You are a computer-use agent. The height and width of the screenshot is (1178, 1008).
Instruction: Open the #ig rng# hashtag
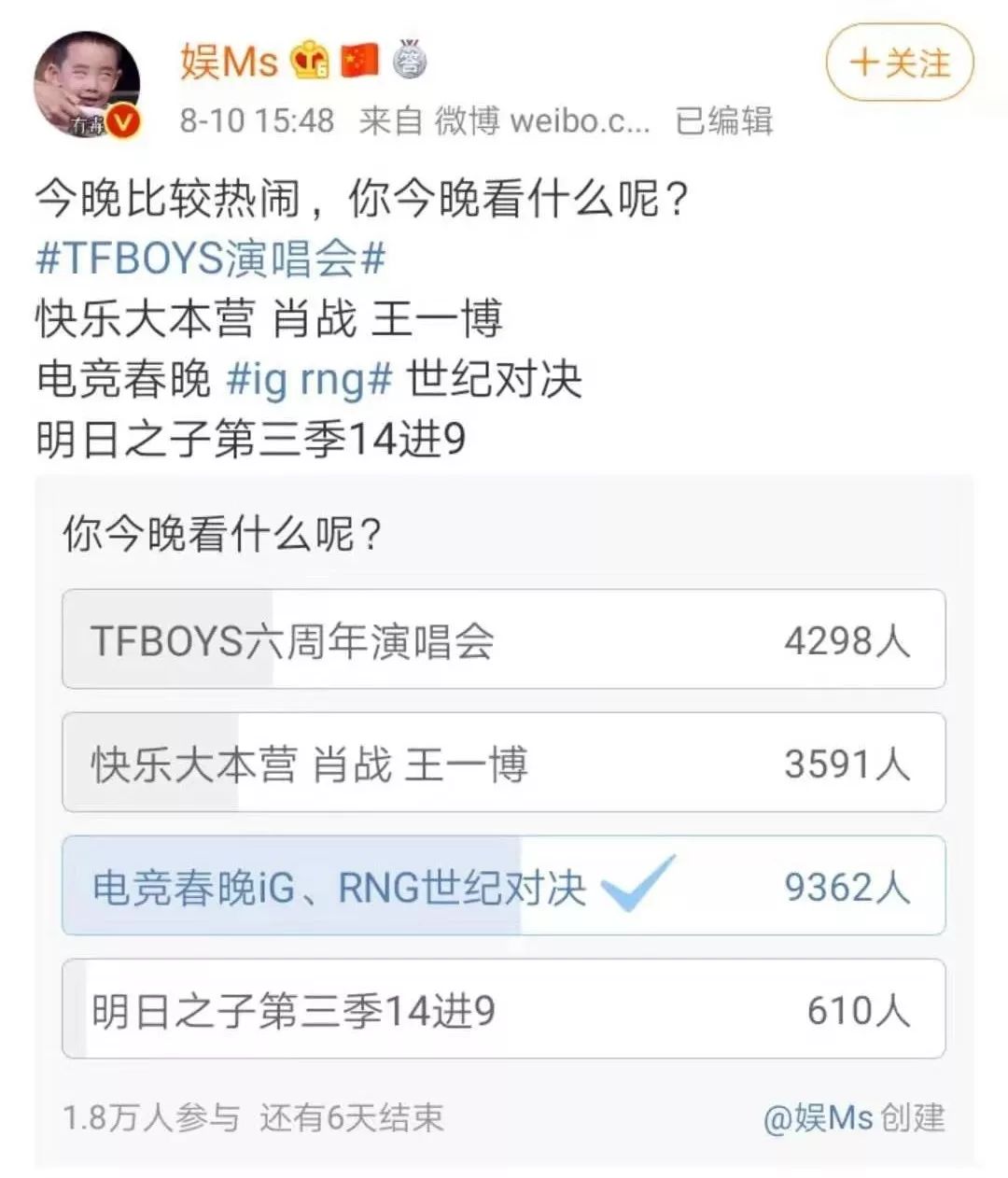pos(309,379)
